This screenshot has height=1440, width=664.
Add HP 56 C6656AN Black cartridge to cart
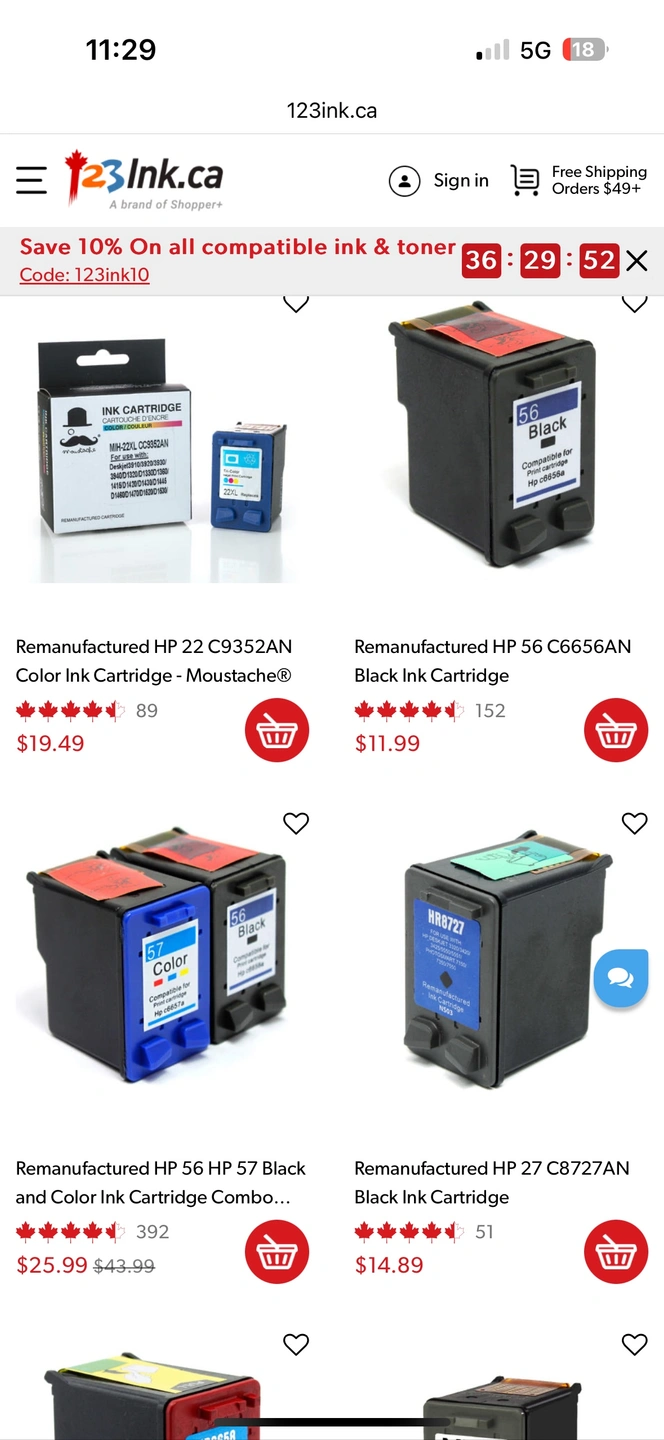tap(616, 731)
